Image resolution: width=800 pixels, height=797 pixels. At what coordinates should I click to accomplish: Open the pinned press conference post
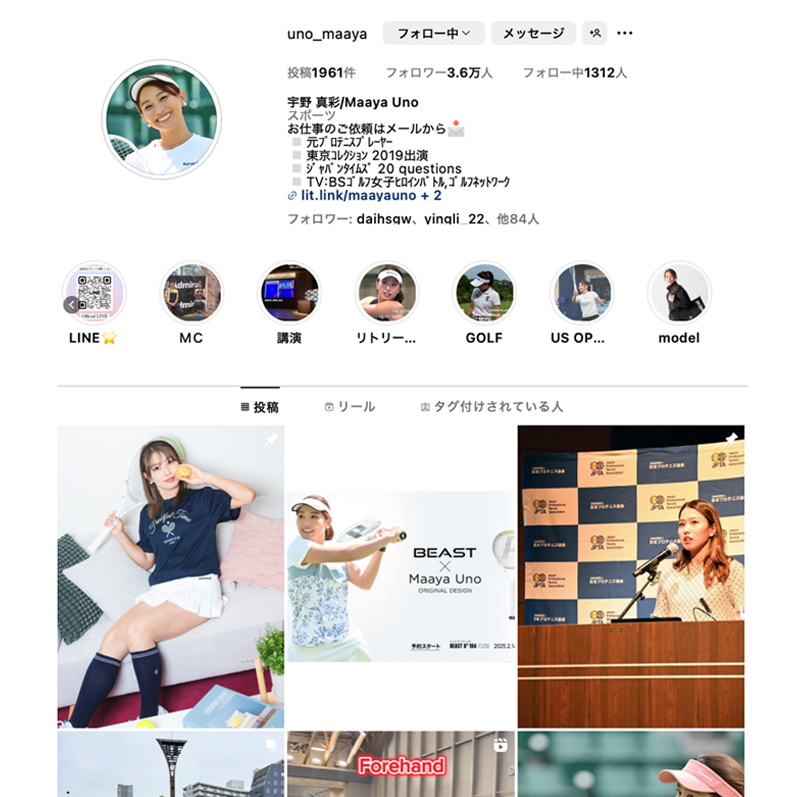click(630, 576)
